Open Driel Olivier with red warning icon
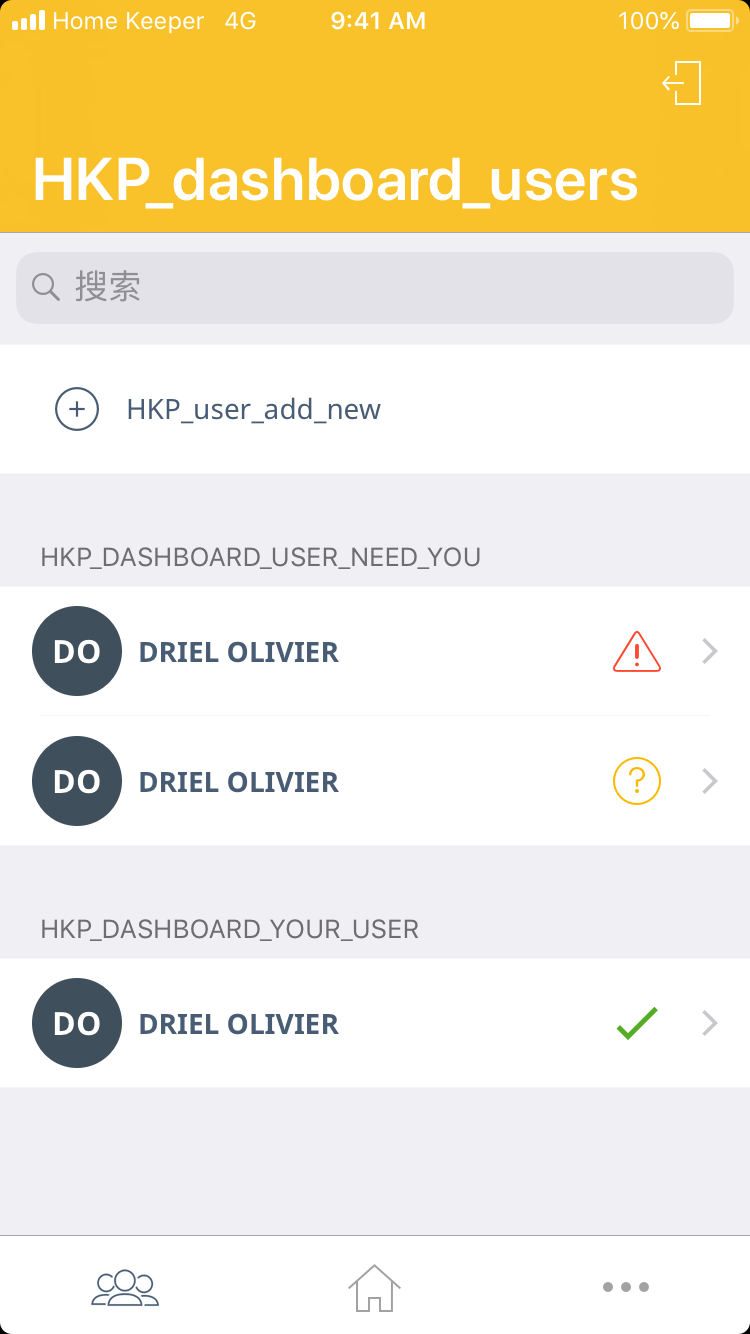The height and width of the screenshot is (1334, 750). [375, 652]
